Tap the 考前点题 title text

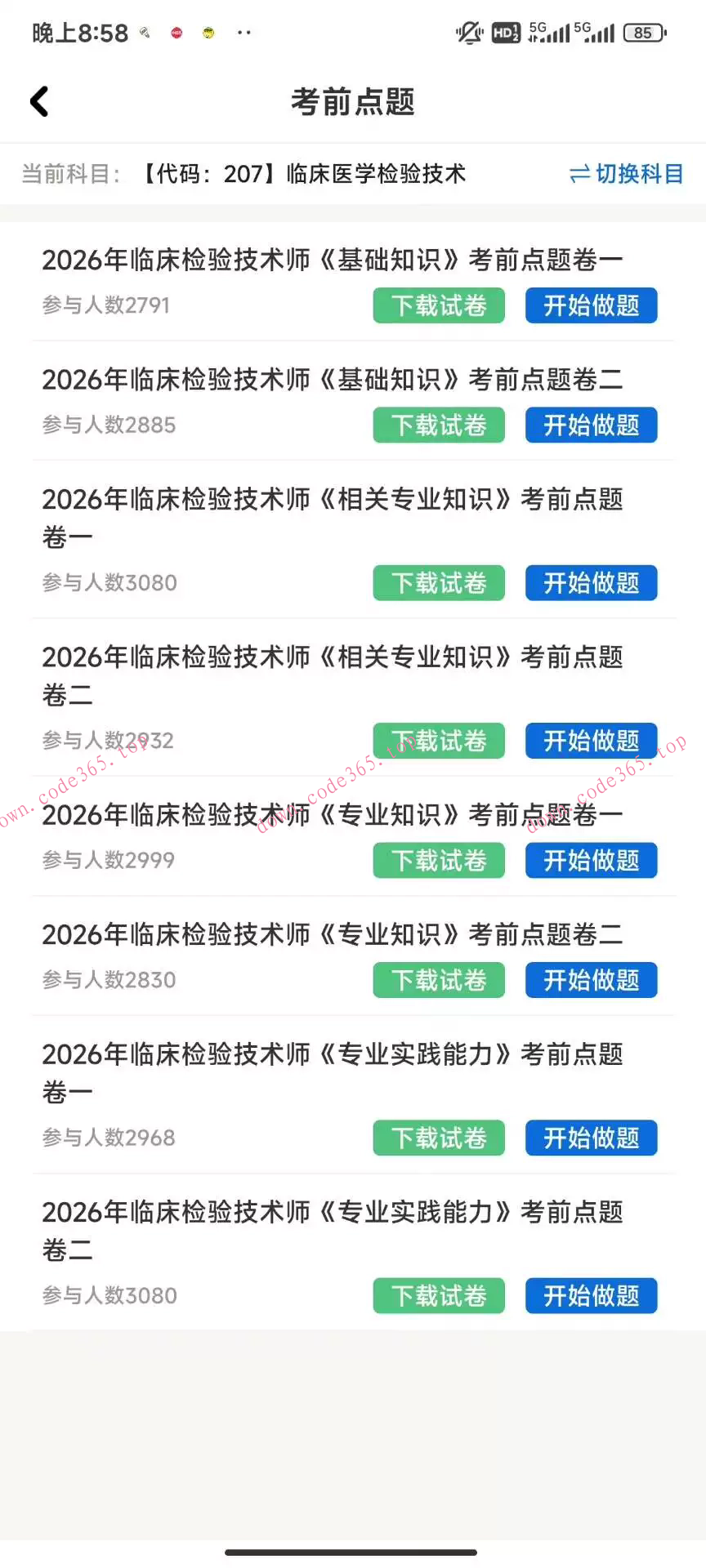[352, 101]
